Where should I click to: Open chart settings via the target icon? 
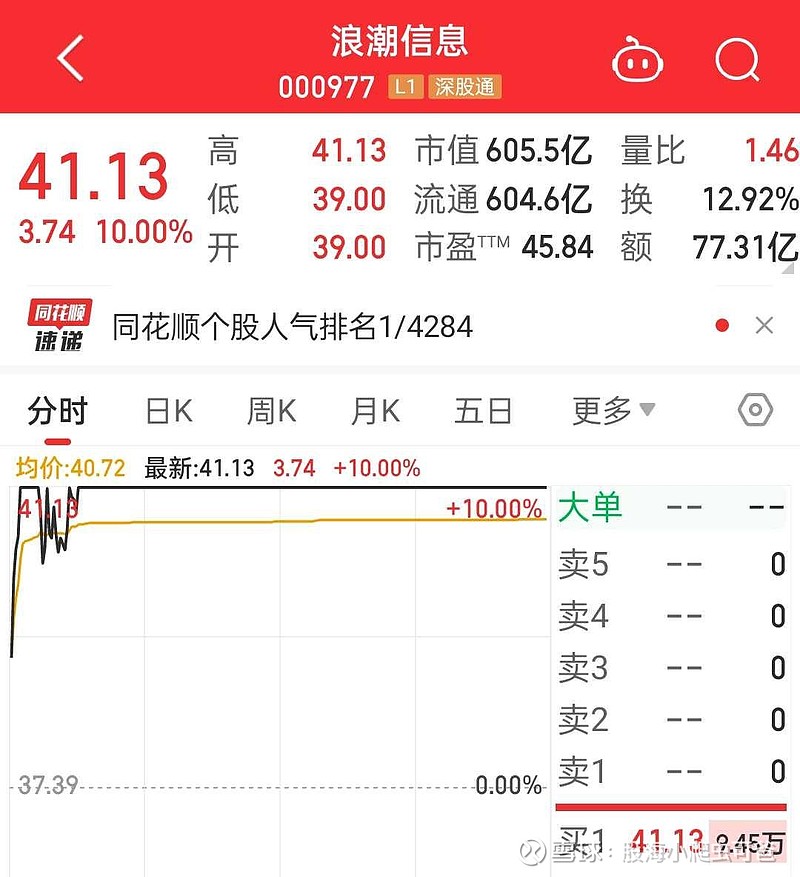click(x=755, y=409)
